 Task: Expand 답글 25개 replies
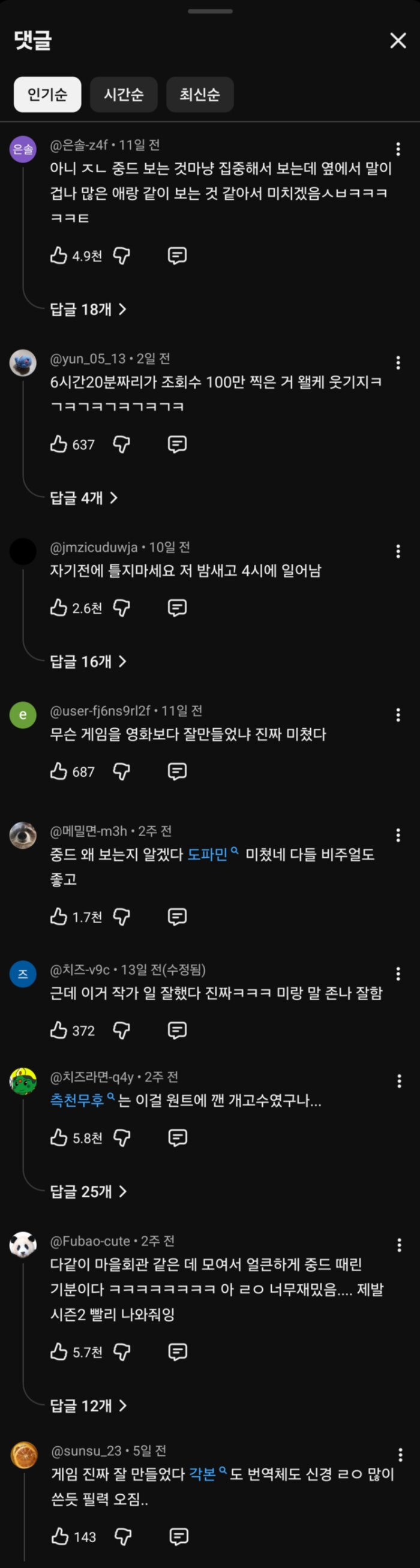pos(88,1191)
